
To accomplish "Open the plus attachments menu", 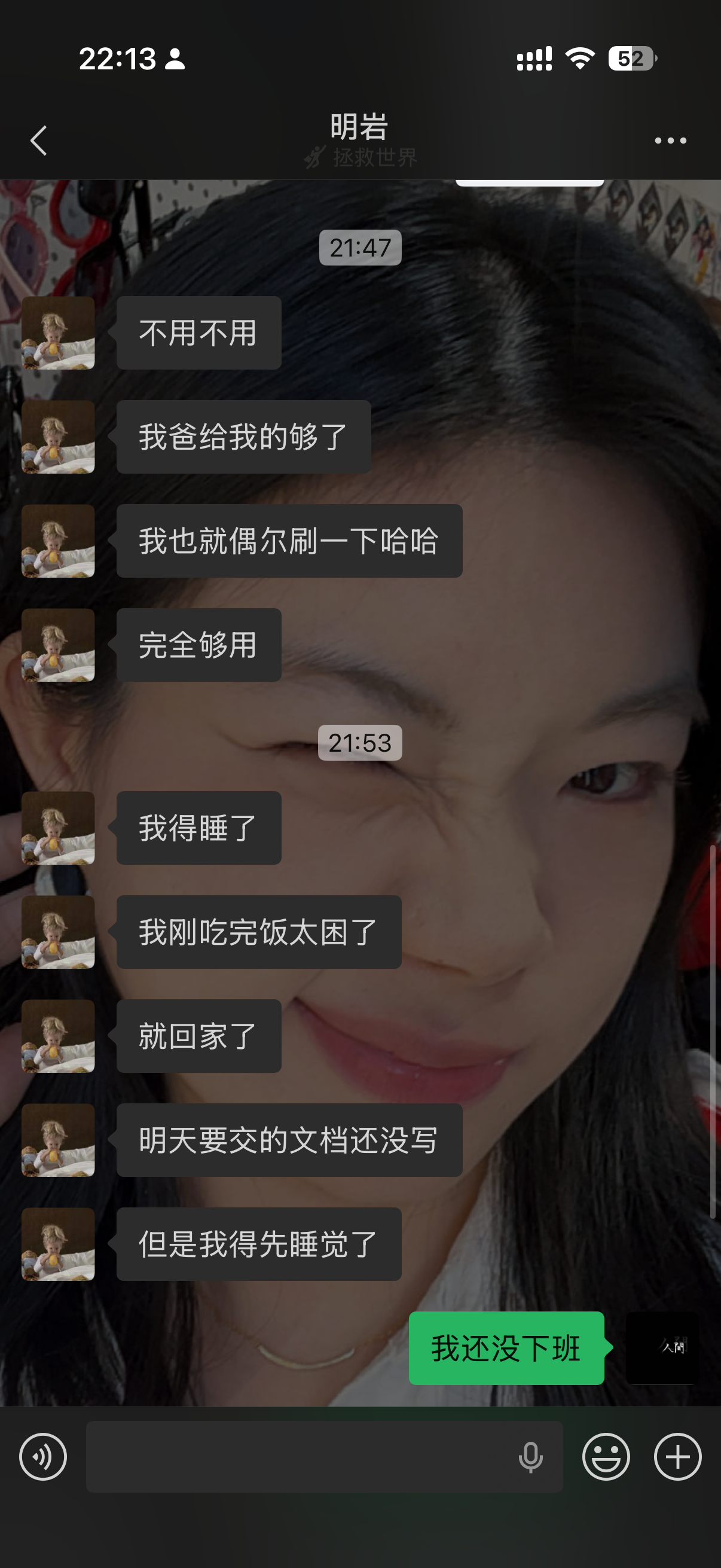I will pyautogui.click(x=677, y=1457).
